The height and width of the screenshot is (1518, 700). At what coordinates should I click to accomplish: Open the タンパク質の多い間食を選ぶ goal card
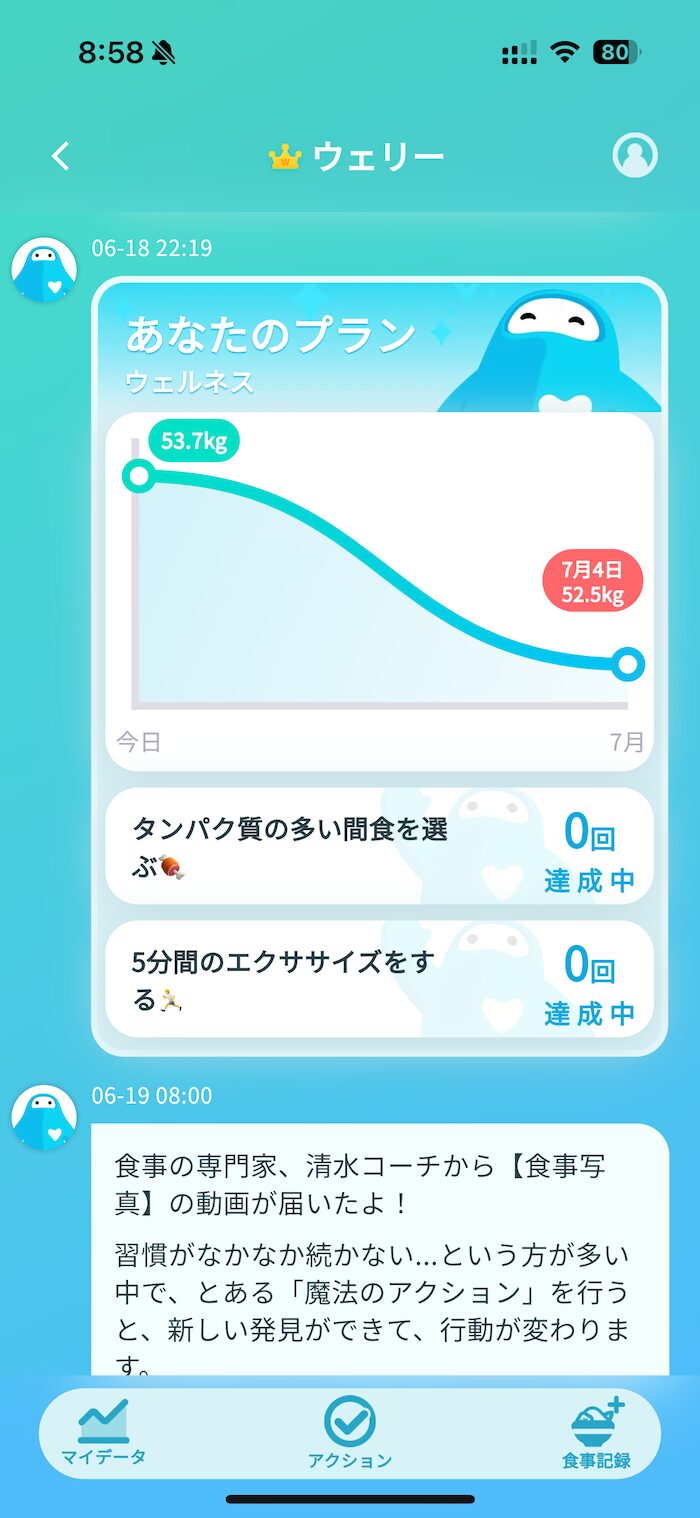pos(380,846)
